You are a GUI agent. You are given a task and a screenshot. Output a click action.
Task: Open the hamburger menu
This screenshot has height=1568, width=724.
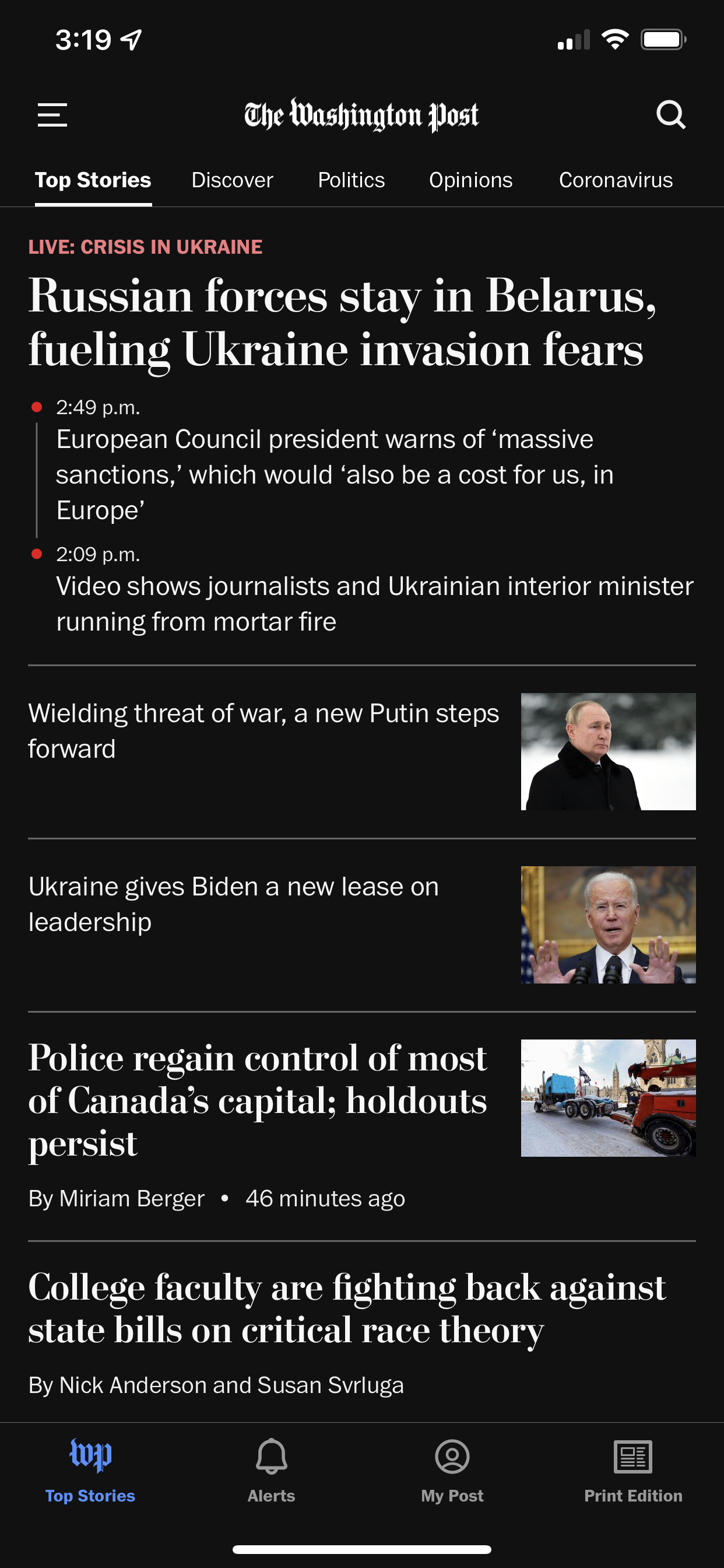[52, 115]
